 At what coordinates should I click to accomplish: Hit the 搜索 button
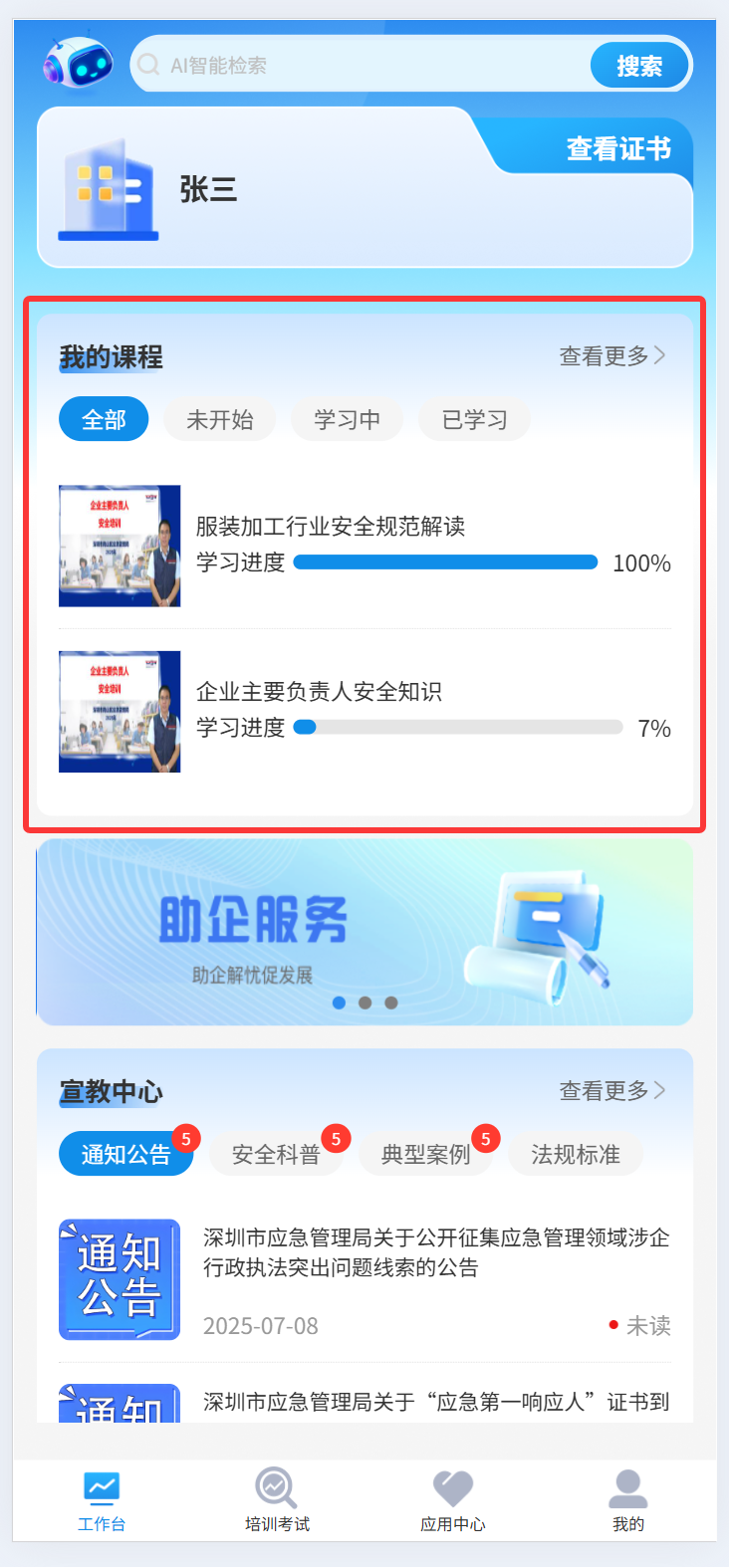pos(639,66)
